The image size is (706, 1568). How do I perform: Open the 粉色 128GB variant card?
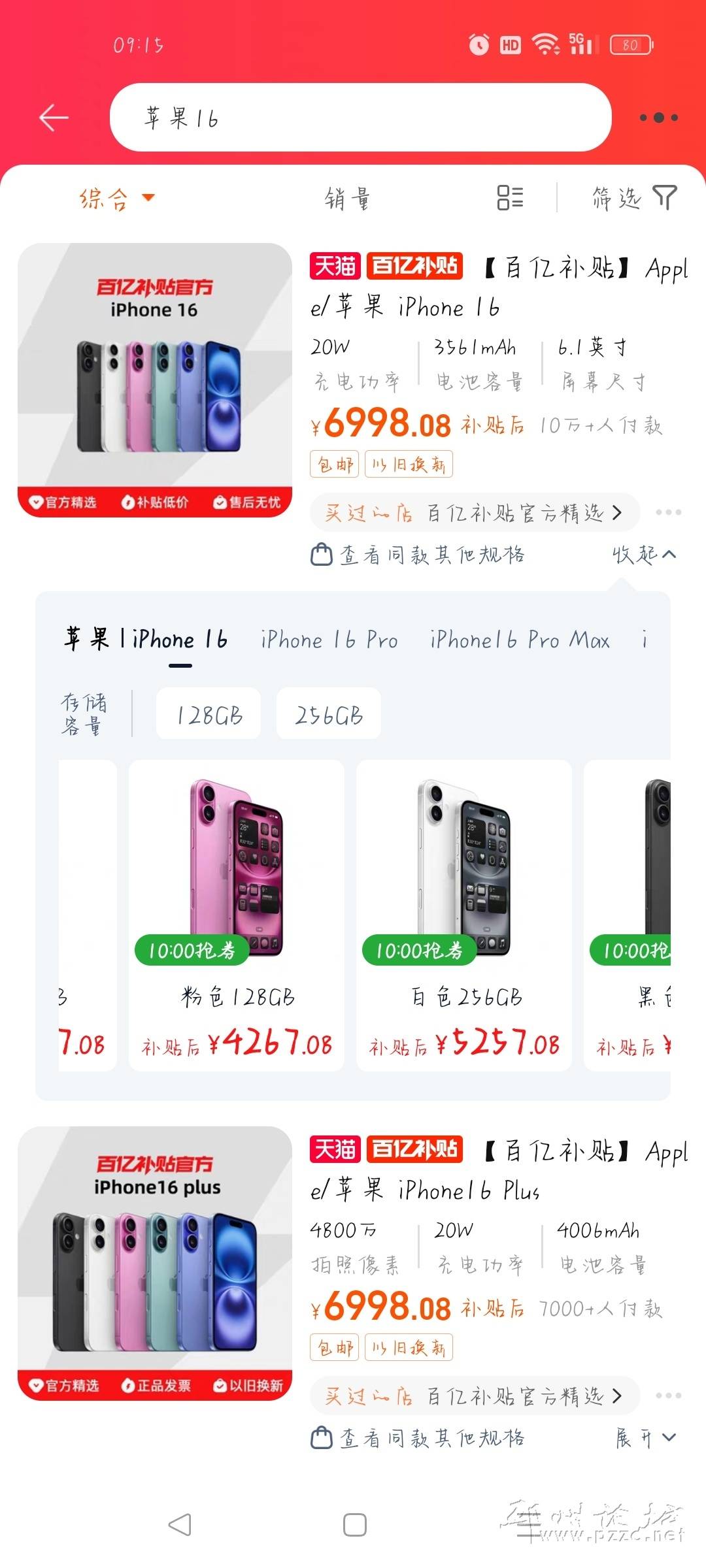(x=237, y=915)
